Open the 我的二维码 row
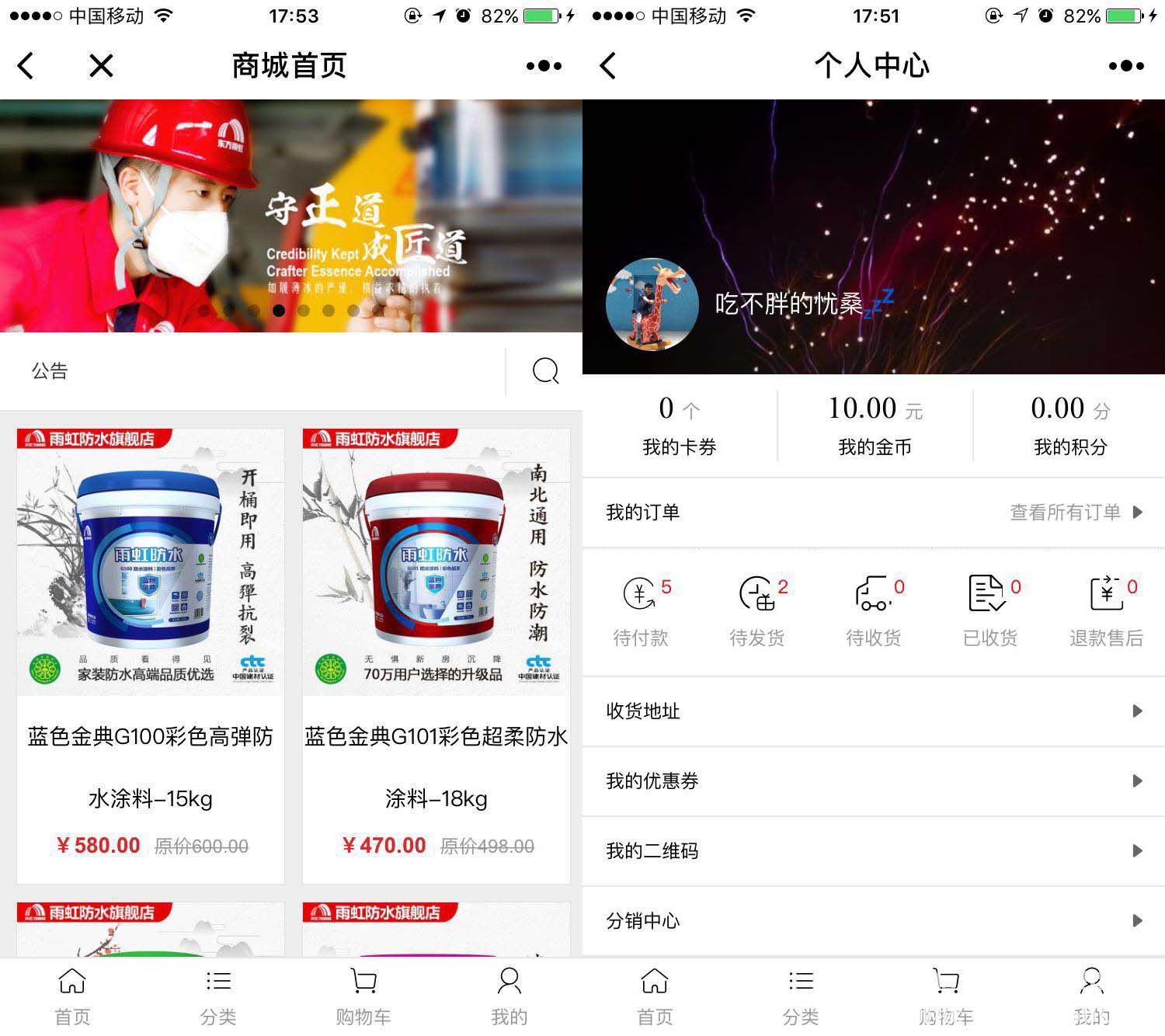1165x1036 pixels. coord(874,851)
